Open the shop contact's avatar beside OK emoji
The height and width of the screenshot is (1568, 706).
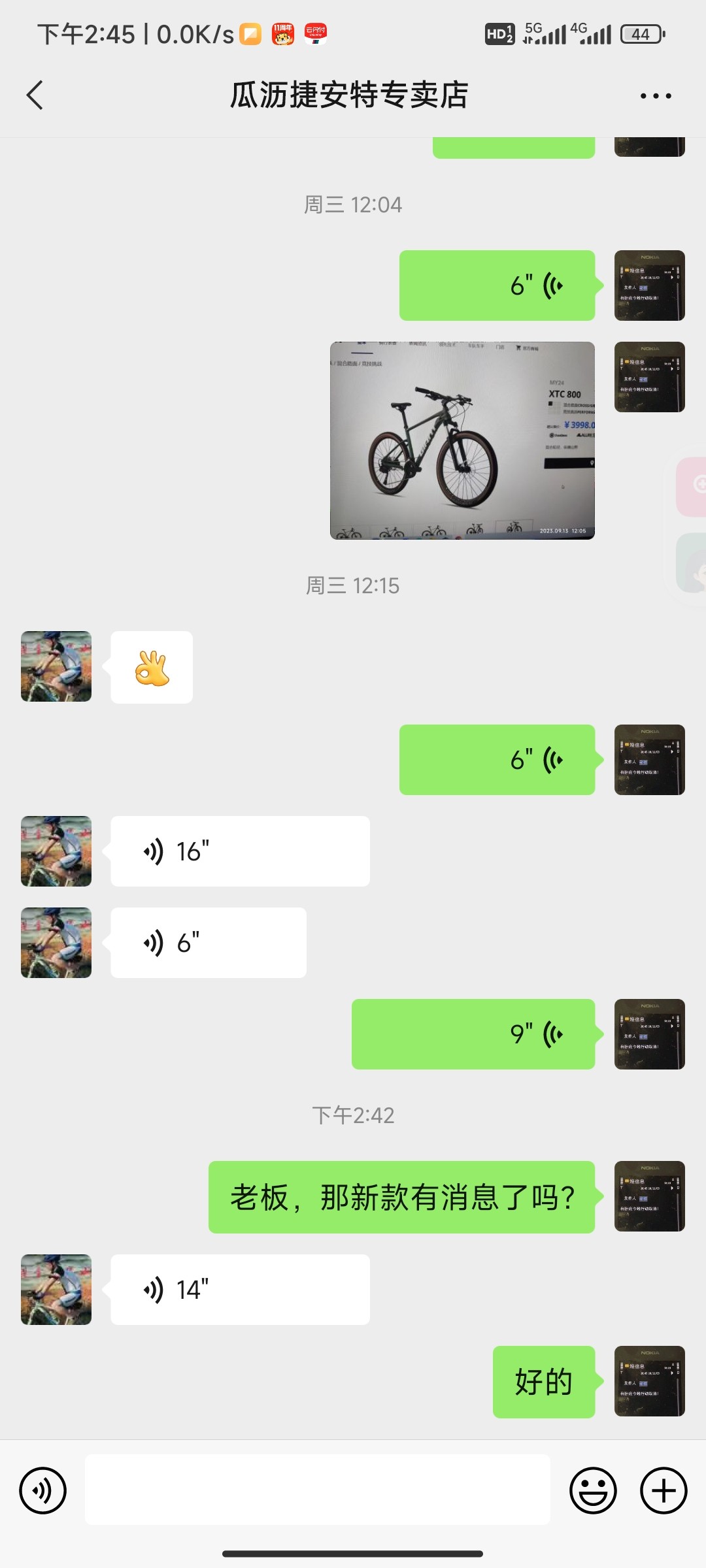click(56, 666)
